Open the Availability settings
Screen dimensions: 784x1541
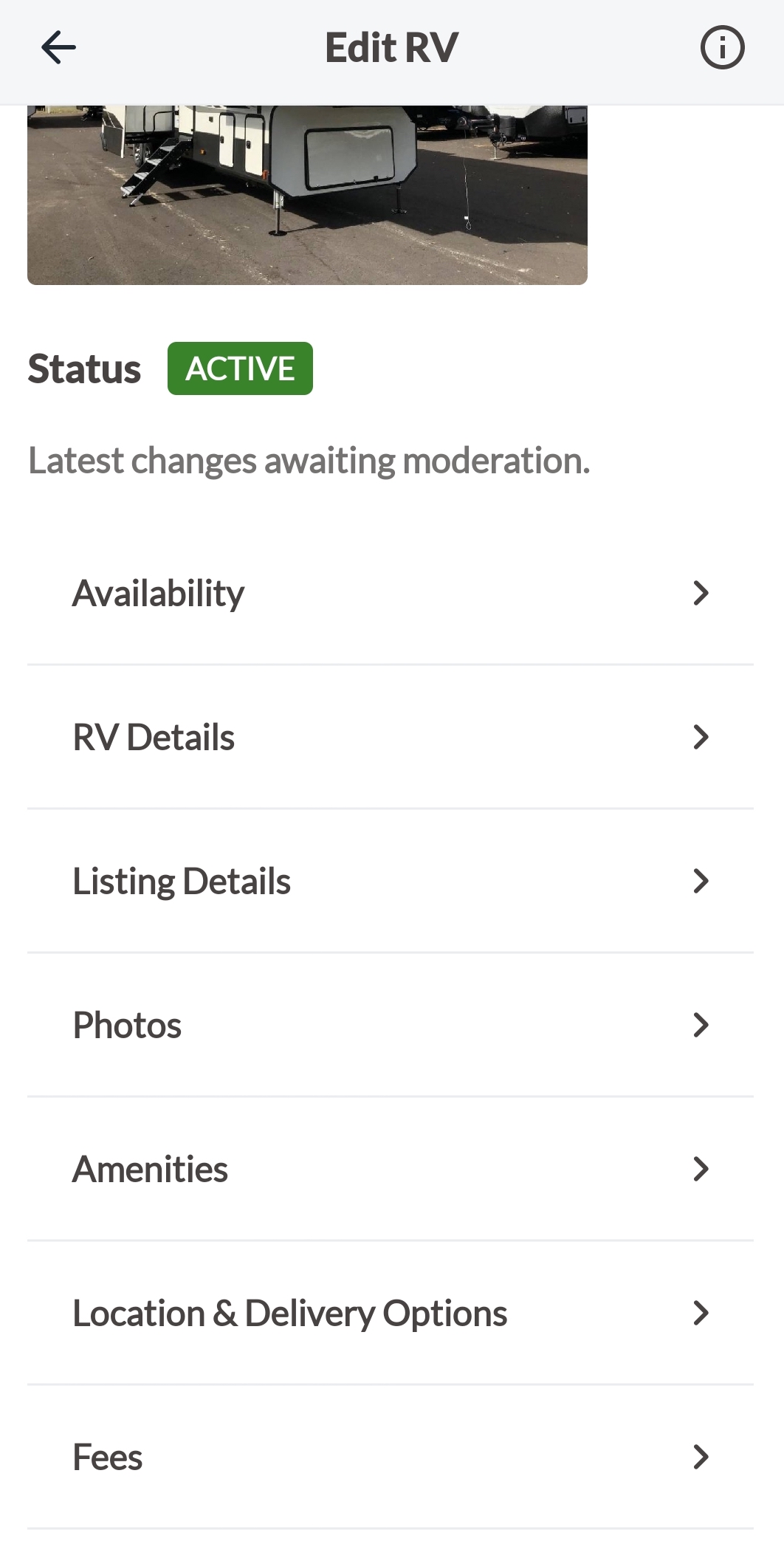click(391, 593)
